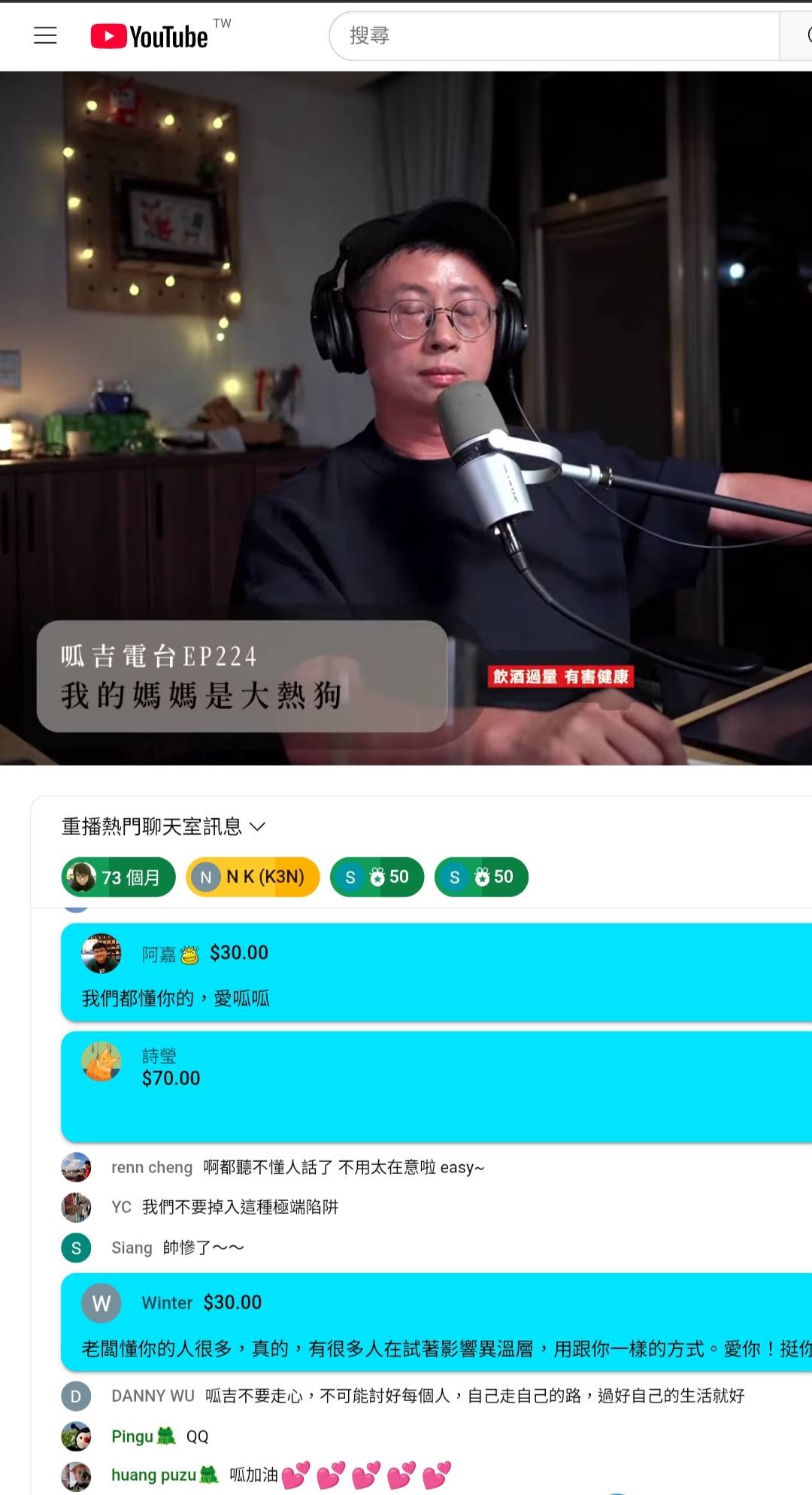Image resolution: width=812 pixels, height=1495 pixels.
Task: Tap the 搜尋 search field
Action: 554,35
